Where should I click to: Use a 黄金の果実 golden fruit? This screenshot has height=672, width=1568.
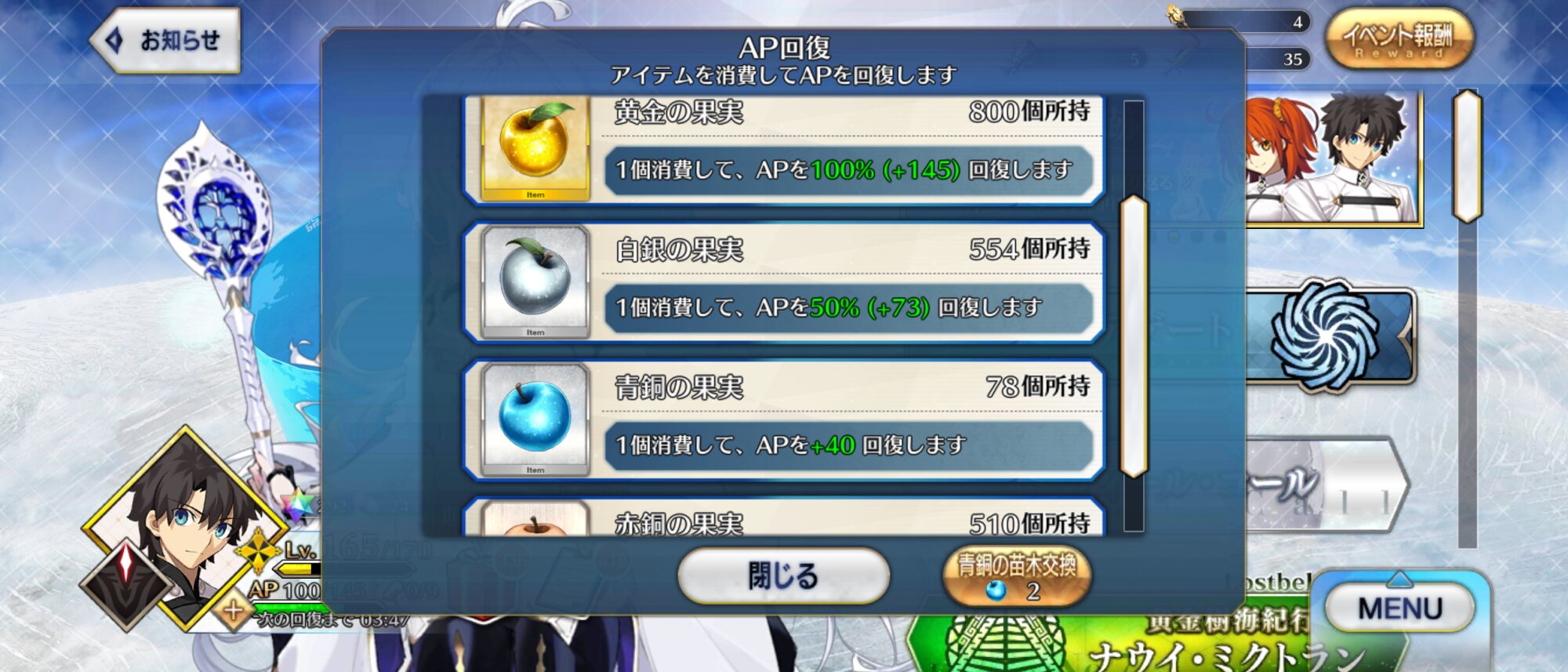[x=784, y=151]
